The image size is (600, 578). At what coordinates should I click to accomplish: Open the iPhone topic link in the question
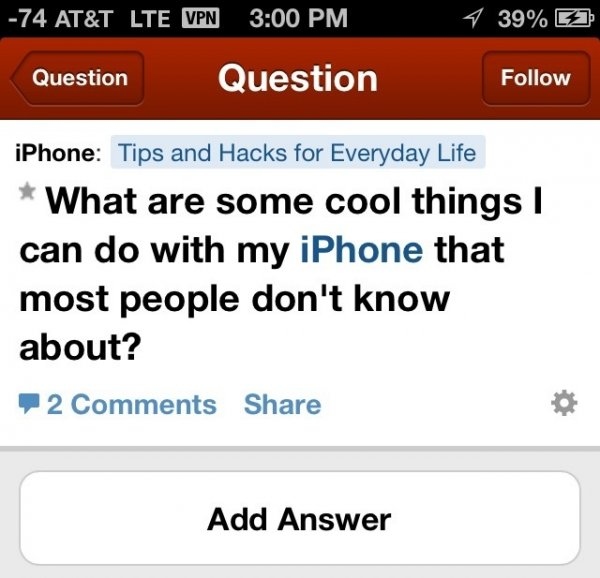point(361,249)
